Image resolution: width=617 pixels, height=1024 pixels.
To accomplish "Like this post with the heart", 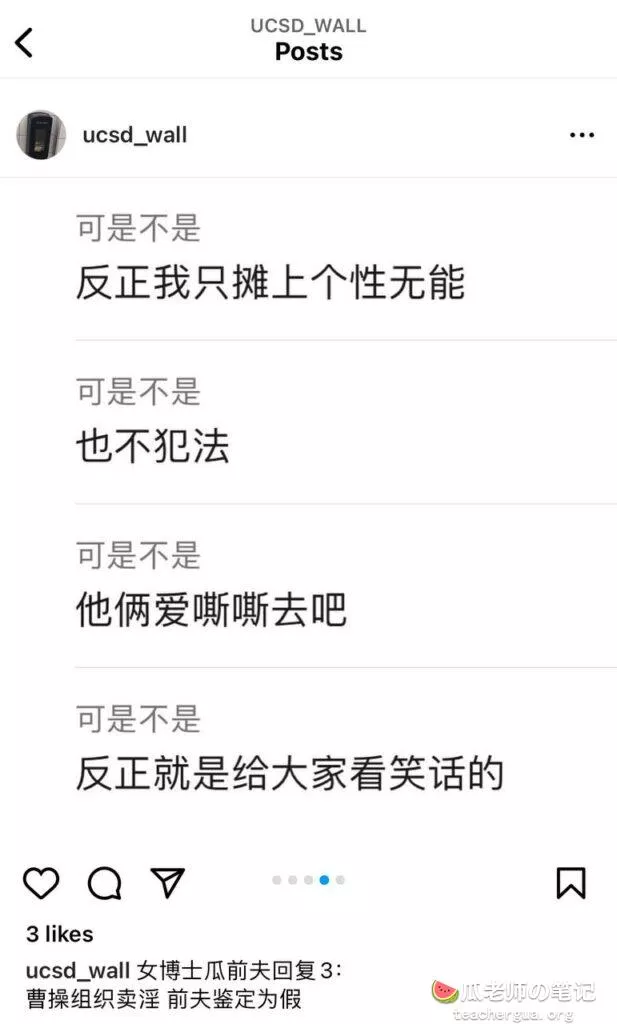I will click(x=41, y=882).
